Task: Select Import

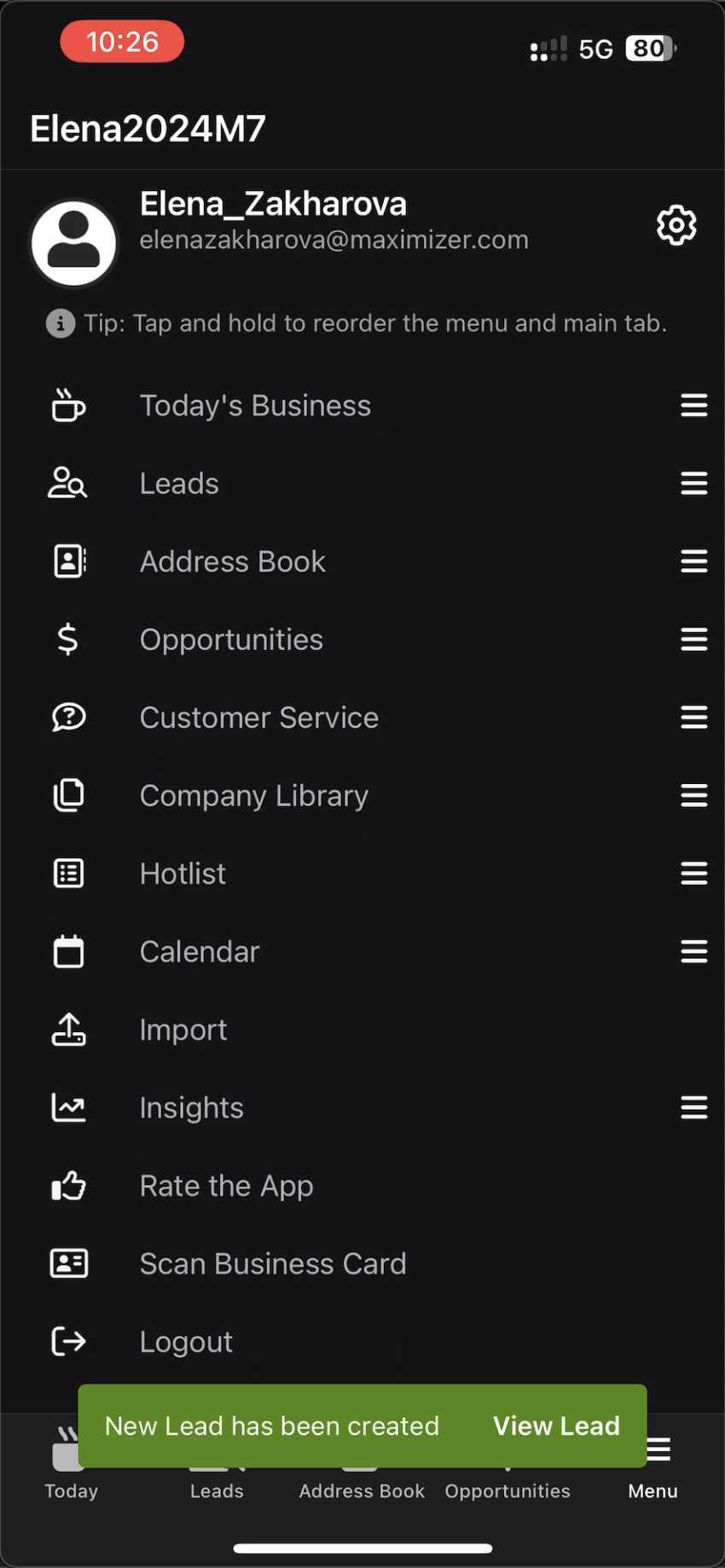Action: (x=362, y=1030)
